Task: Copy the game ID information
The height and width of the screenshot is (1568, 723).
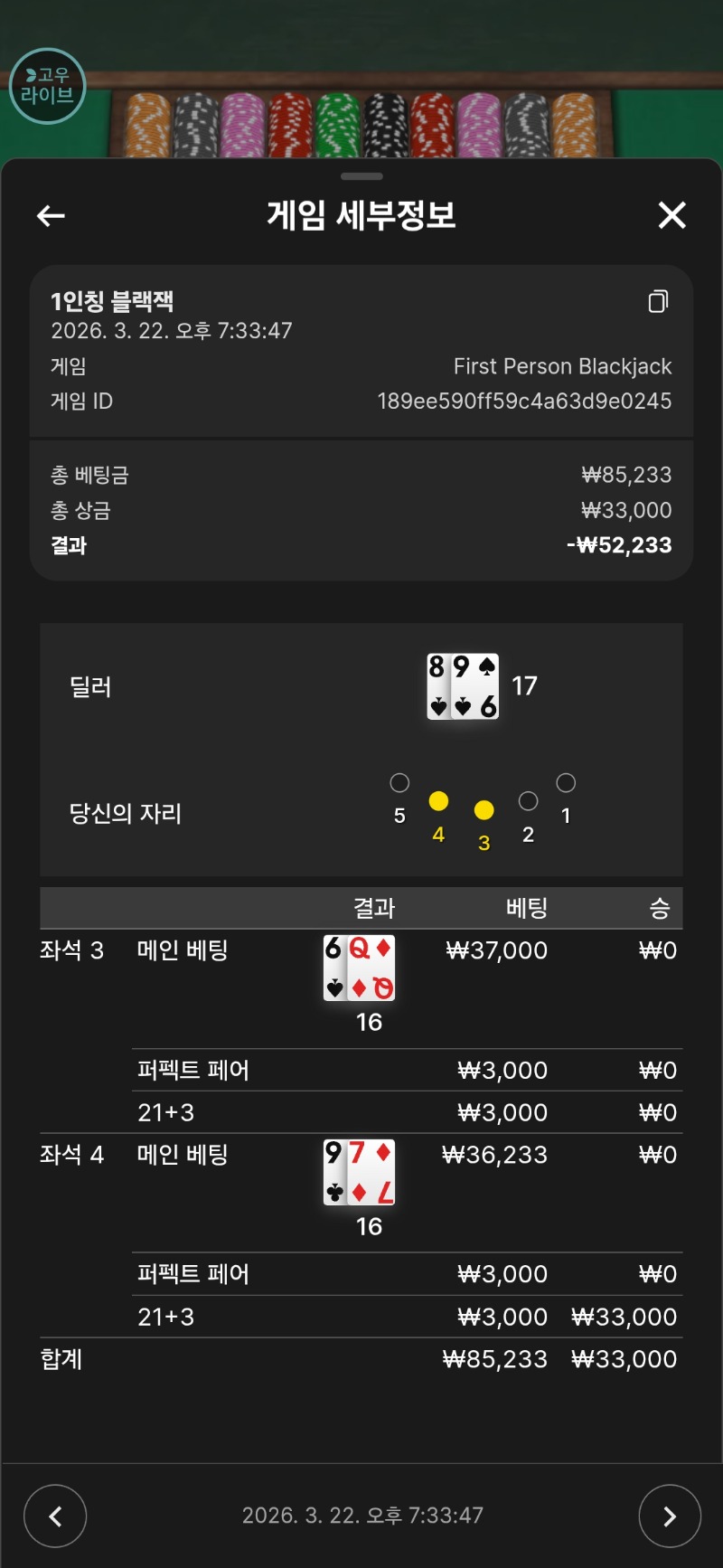Action: pyautogui.click(x=658, y=301)
